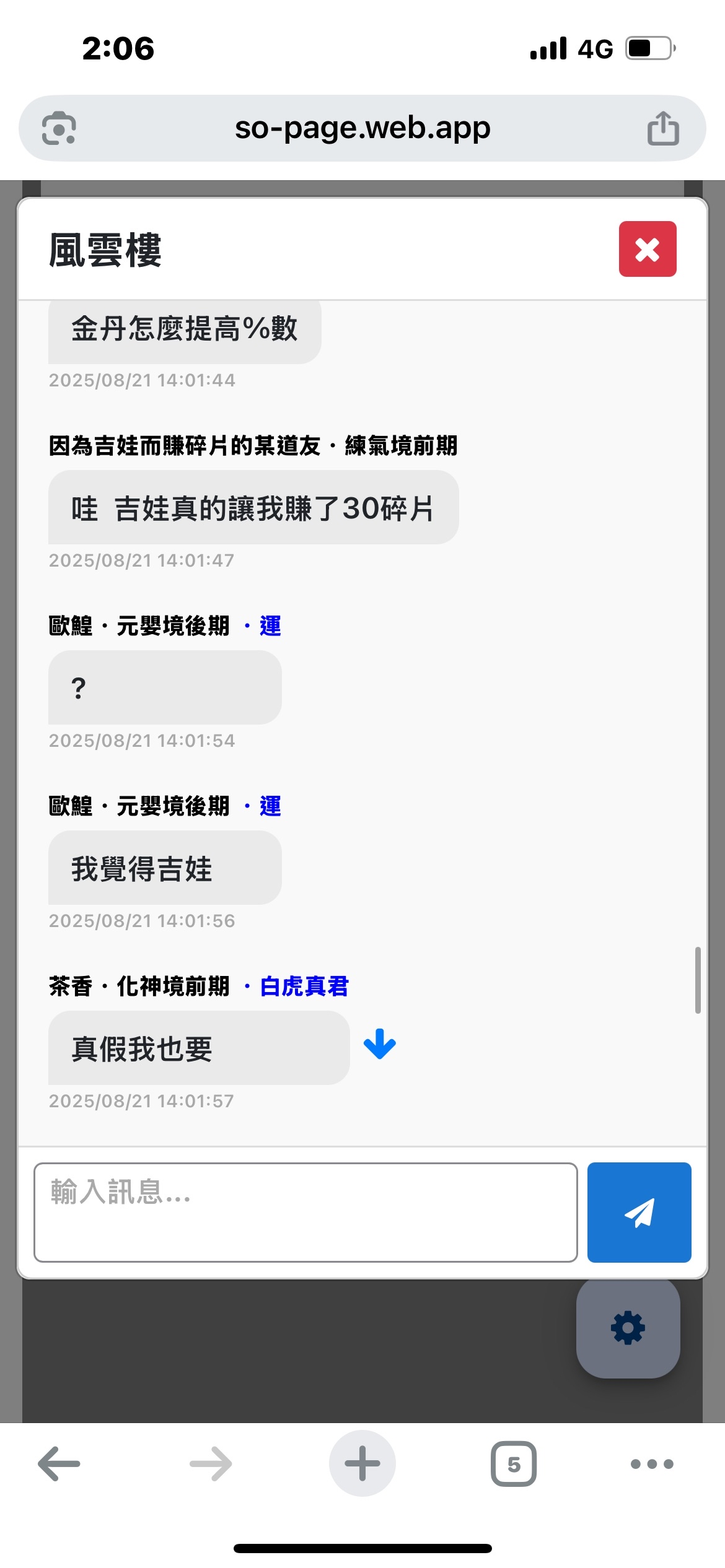Open a new browser tab
Screen dimensions: 725x1568
362,1464
